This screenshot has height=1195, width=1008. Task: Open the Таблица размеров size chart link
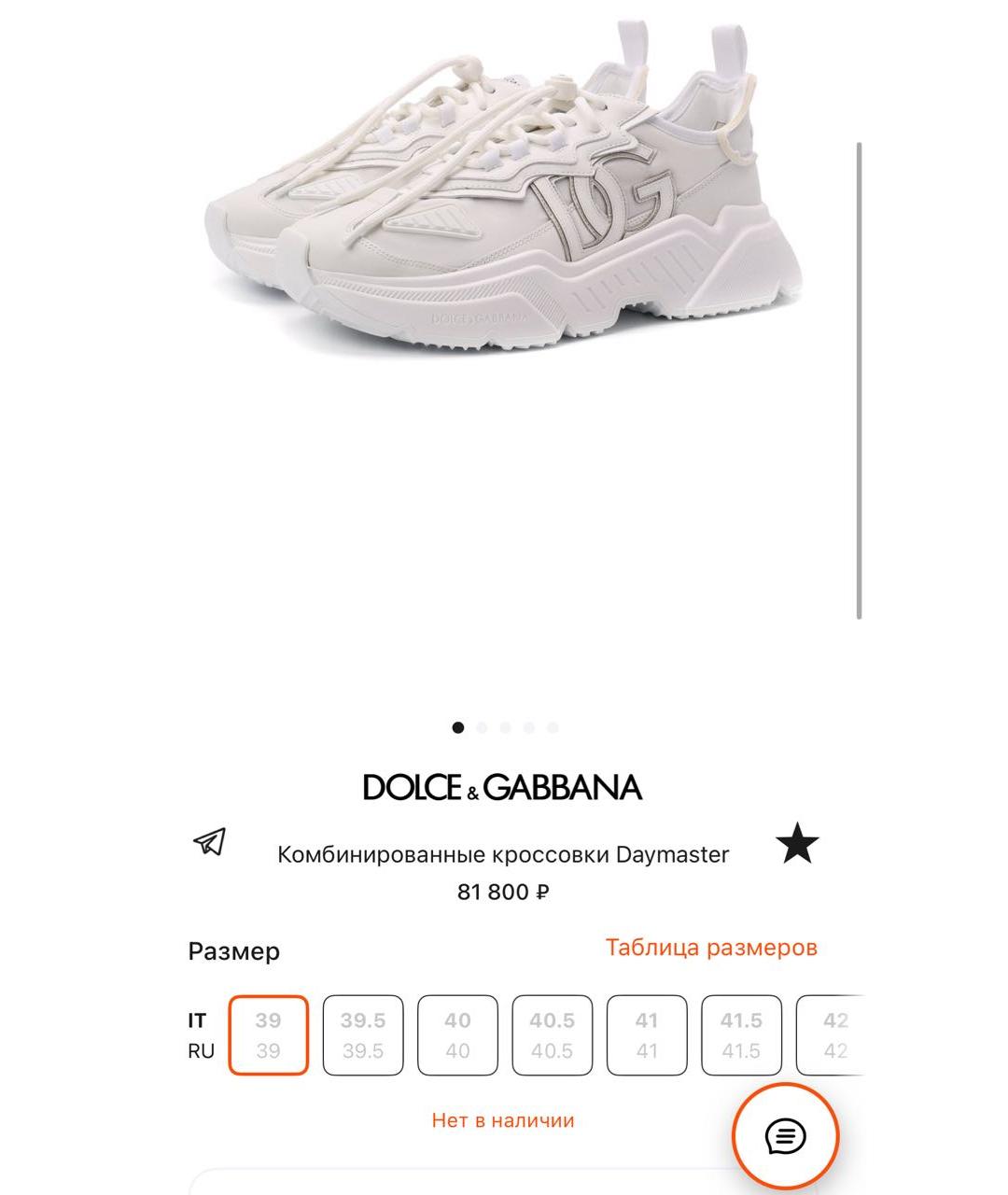click(711, 947)
